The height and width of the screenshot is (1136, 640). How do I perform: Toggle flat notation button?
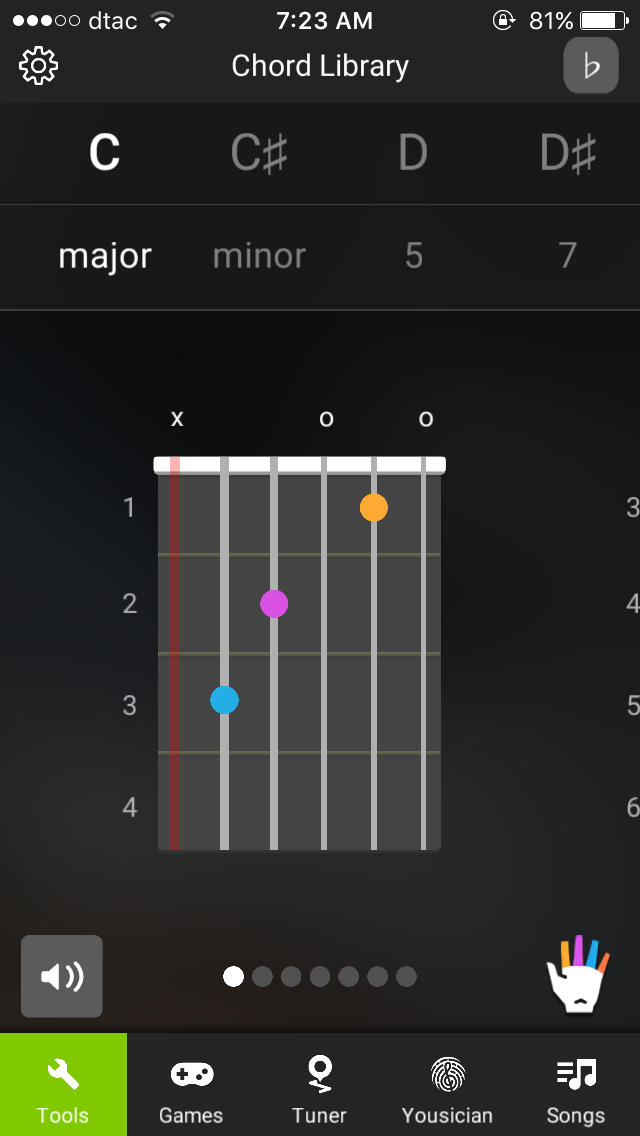591,66
